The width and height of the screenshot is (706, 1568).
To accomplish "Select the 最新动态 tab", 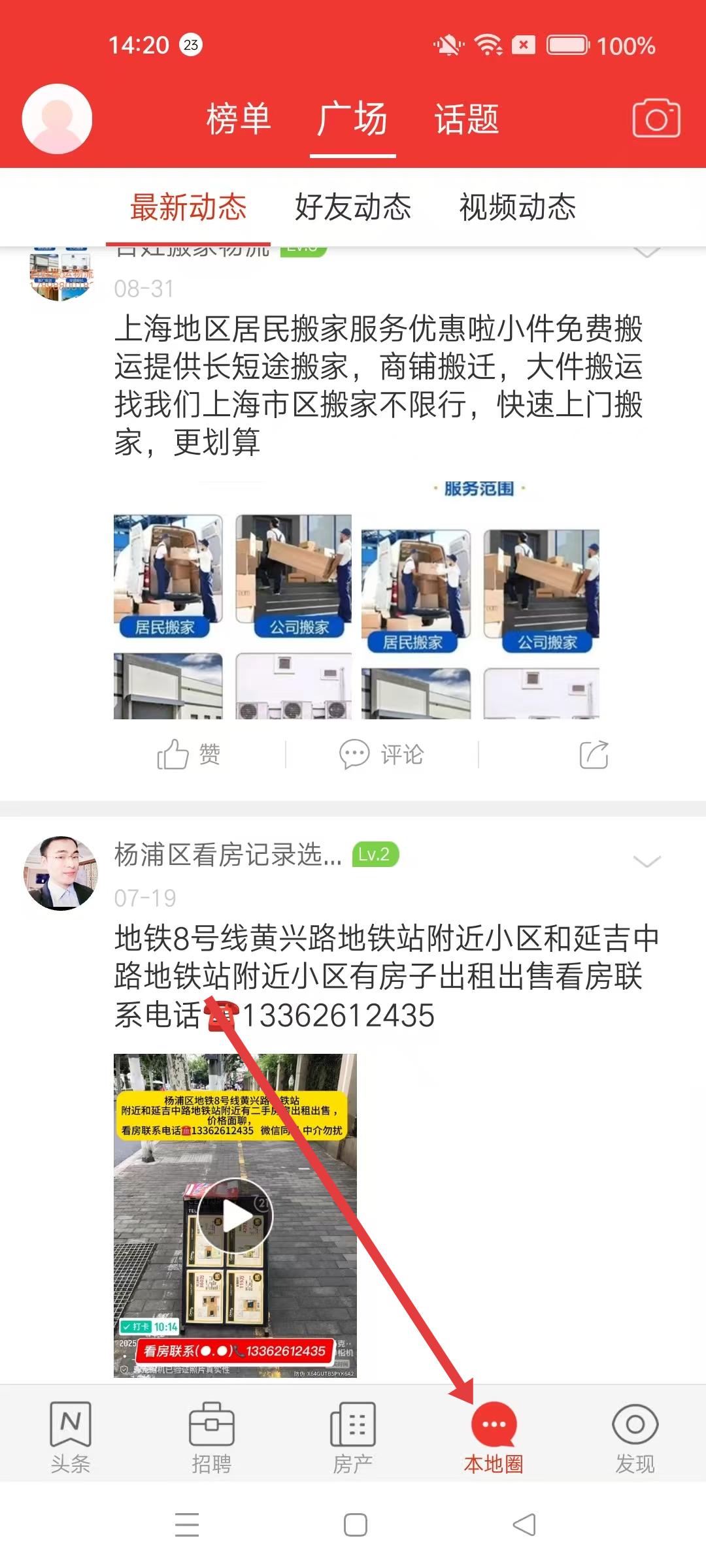I will (x=188, y=207).
